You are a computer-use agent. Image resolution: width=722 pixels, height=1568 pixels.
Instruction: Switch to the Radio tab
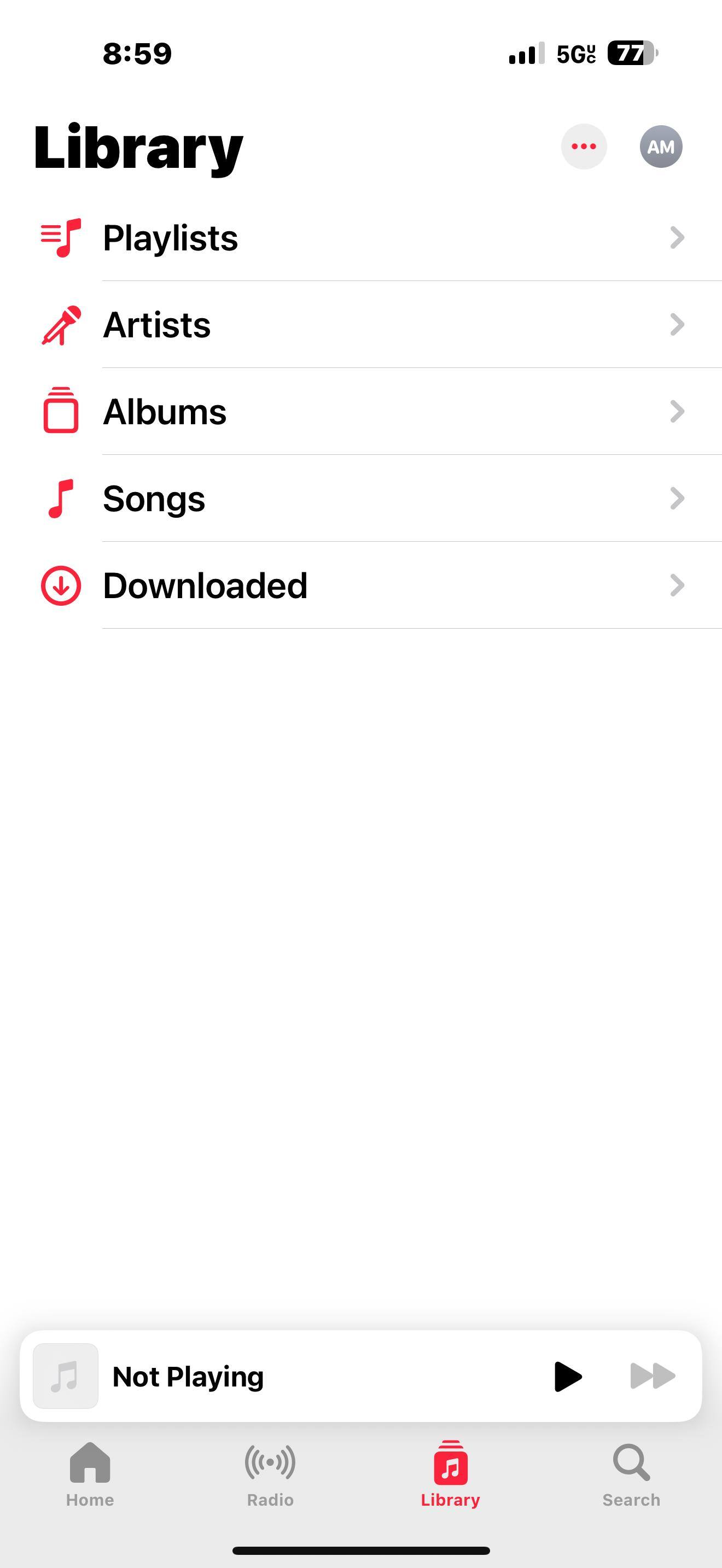(270, 1473)
